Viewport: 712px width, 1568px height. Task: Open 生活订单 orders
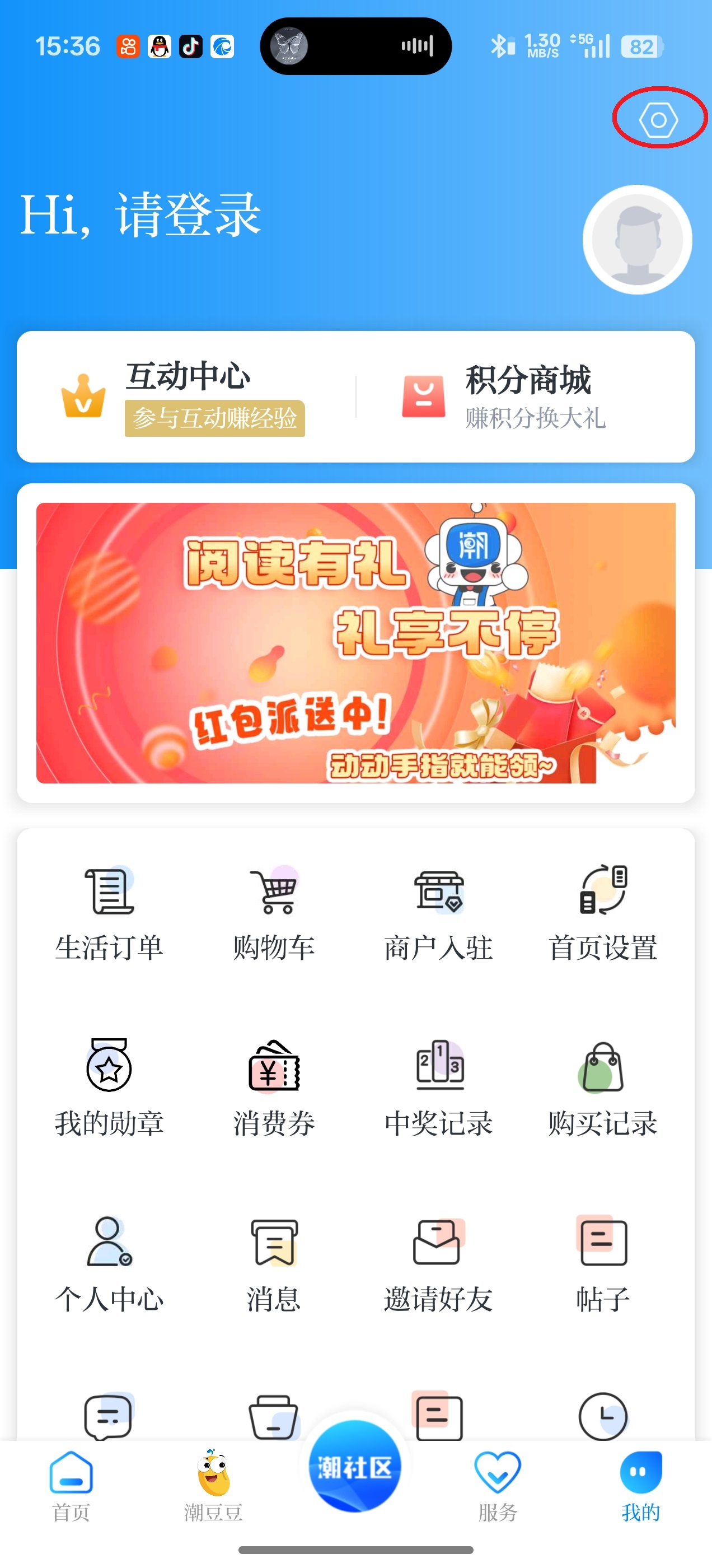[x=109, y=912]
